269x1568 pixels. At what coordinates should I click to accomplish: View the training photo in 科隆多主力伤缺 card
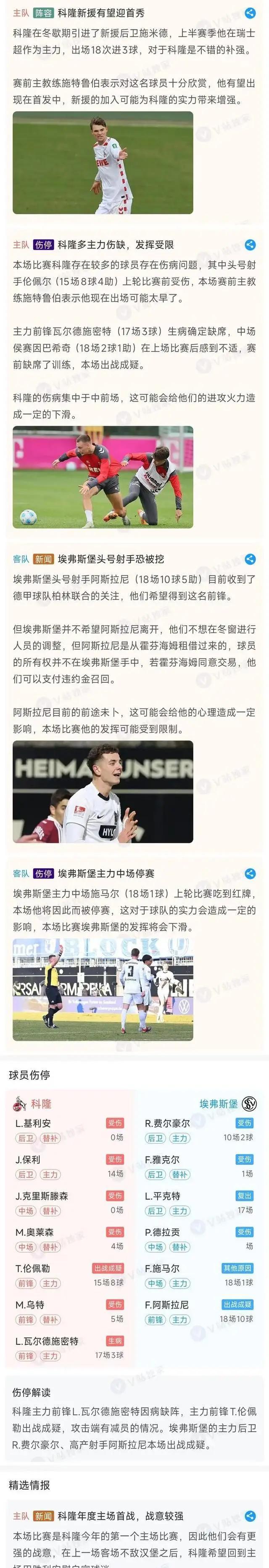[103, 477]
